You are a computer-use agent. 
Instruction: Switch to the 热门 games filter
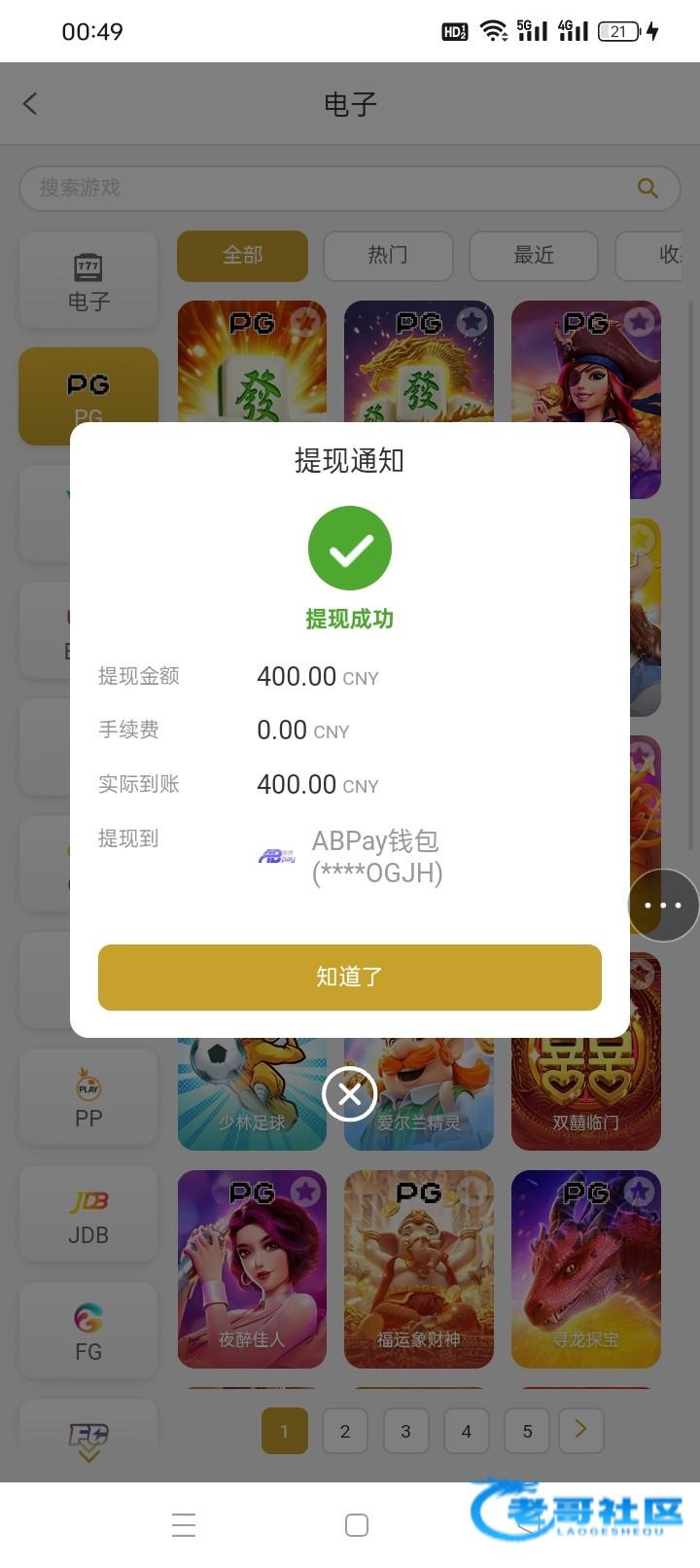388,255
